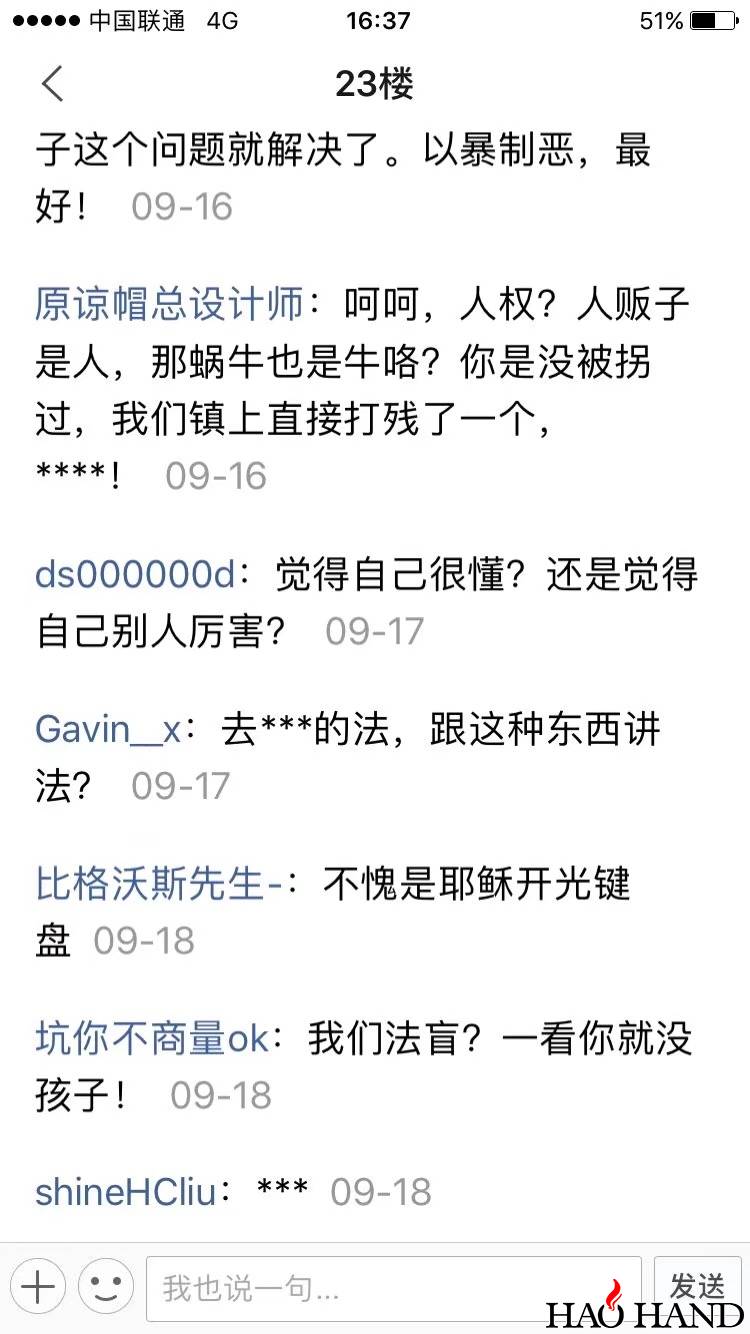Tap the 发送 send button
750x1334 pixels.
pos(697,1285)
